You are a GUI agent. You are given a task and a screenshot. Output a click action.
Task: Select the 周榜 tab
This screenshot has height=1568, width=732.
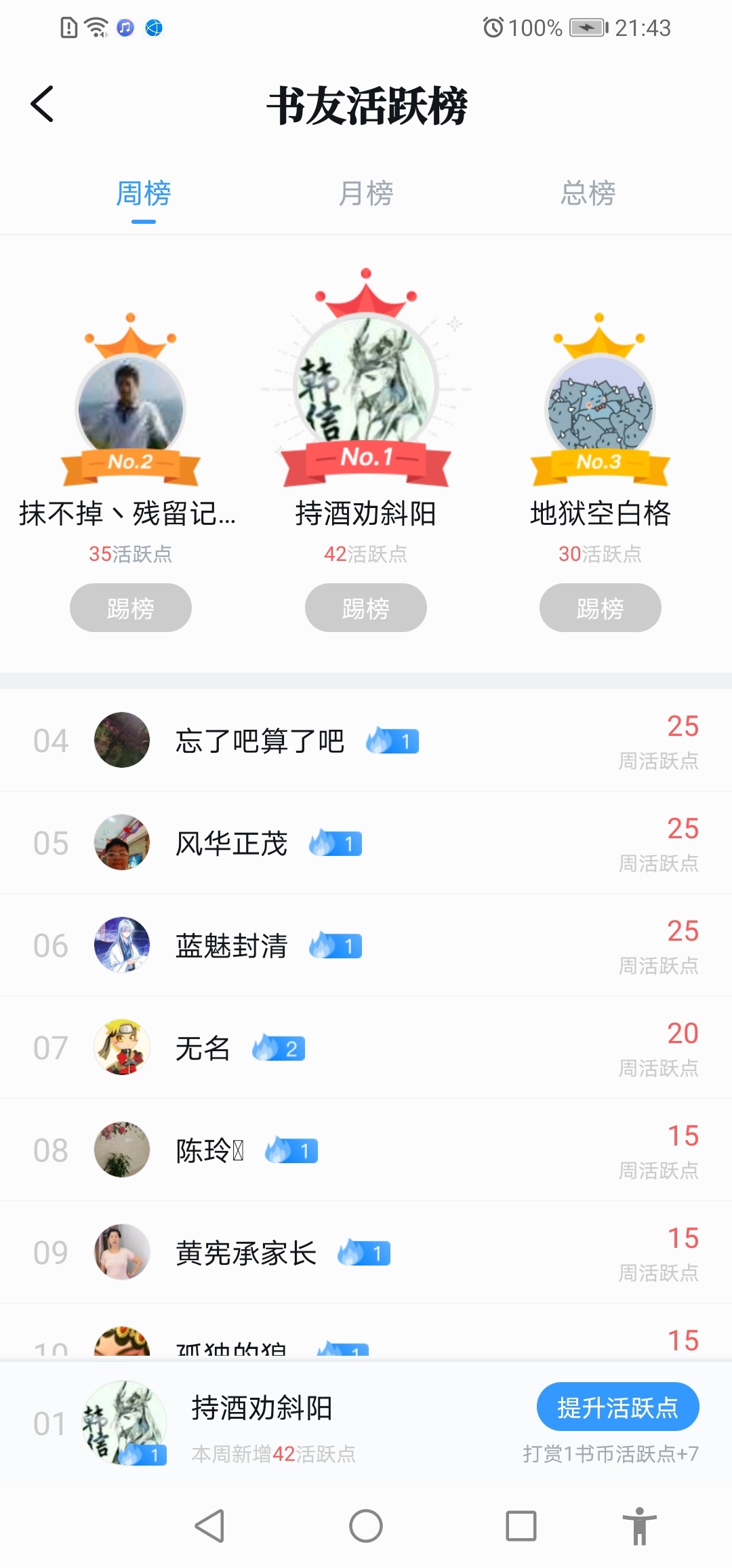143,194
